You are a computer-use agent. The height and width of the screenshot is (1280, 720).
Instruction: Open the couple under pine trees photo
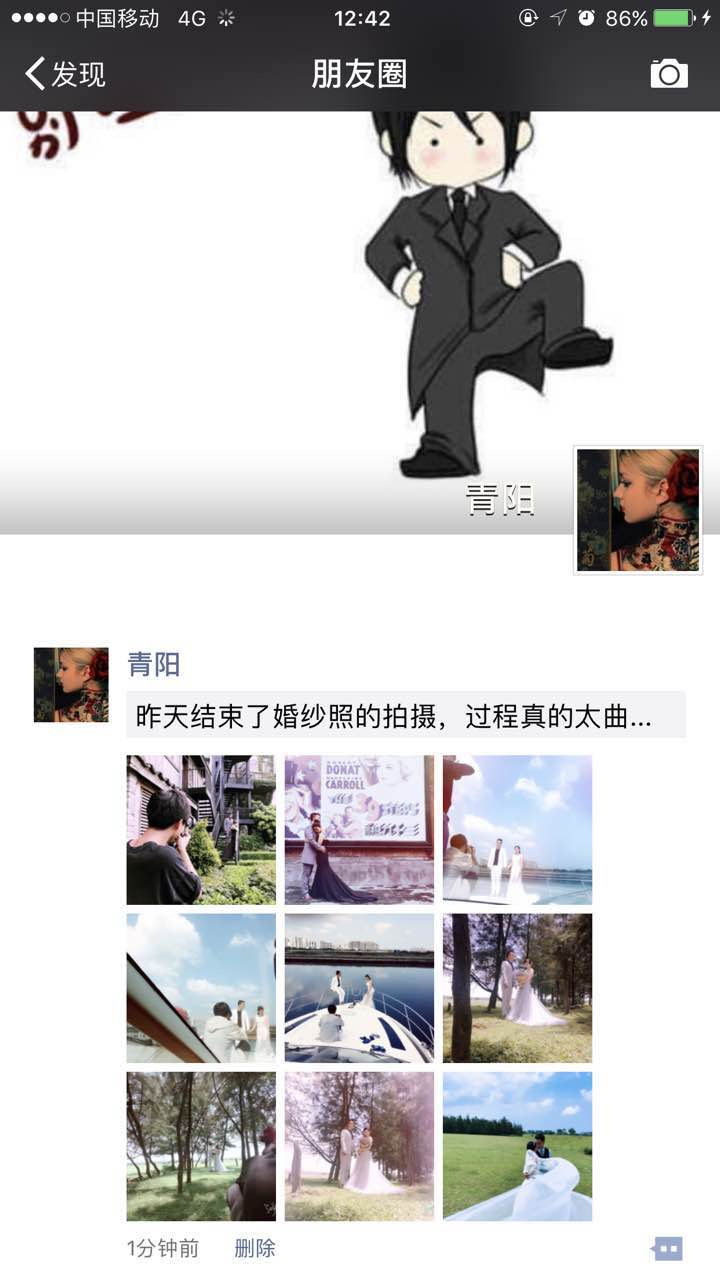[x=517, y=988]
